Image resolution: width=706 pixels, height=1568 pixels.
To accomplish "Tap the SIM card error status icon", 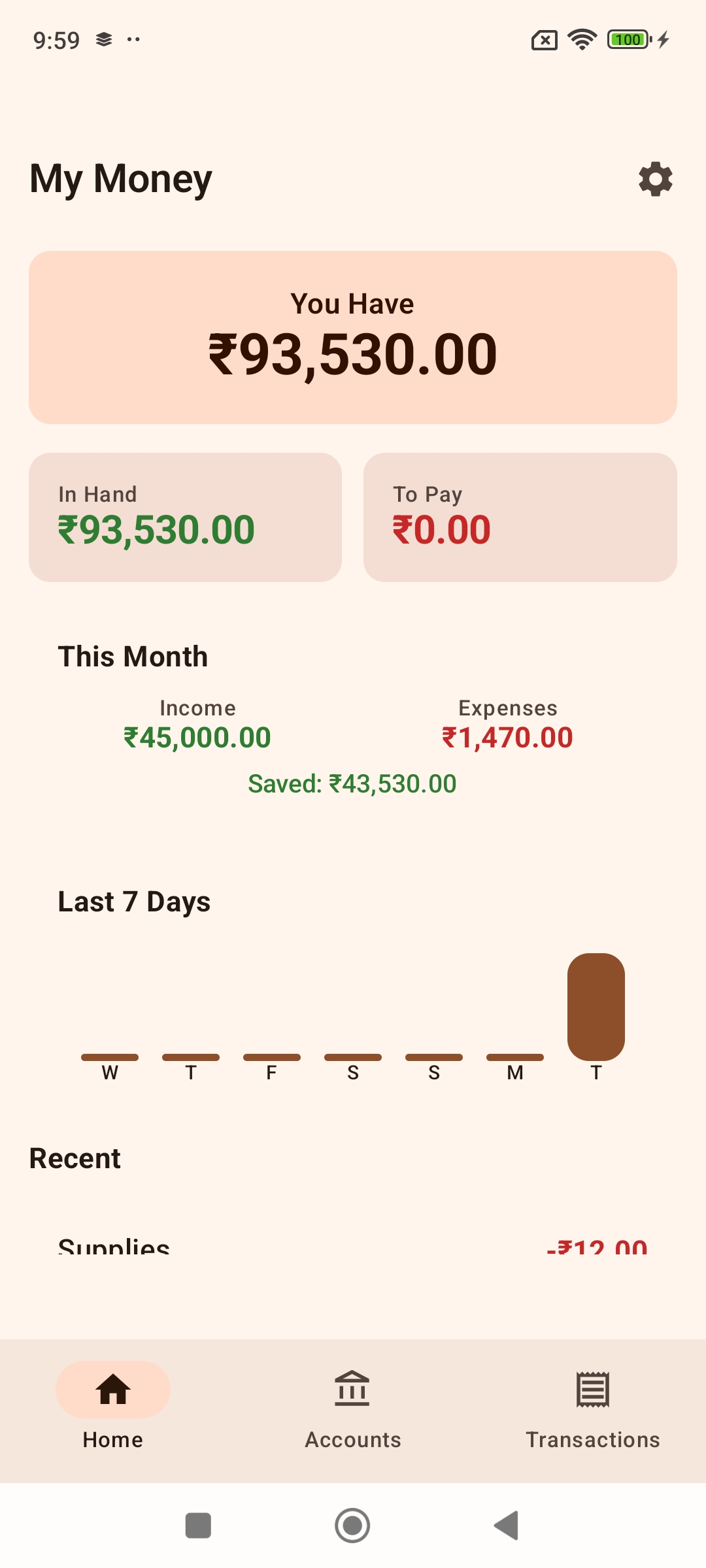I will click(543, 39).
